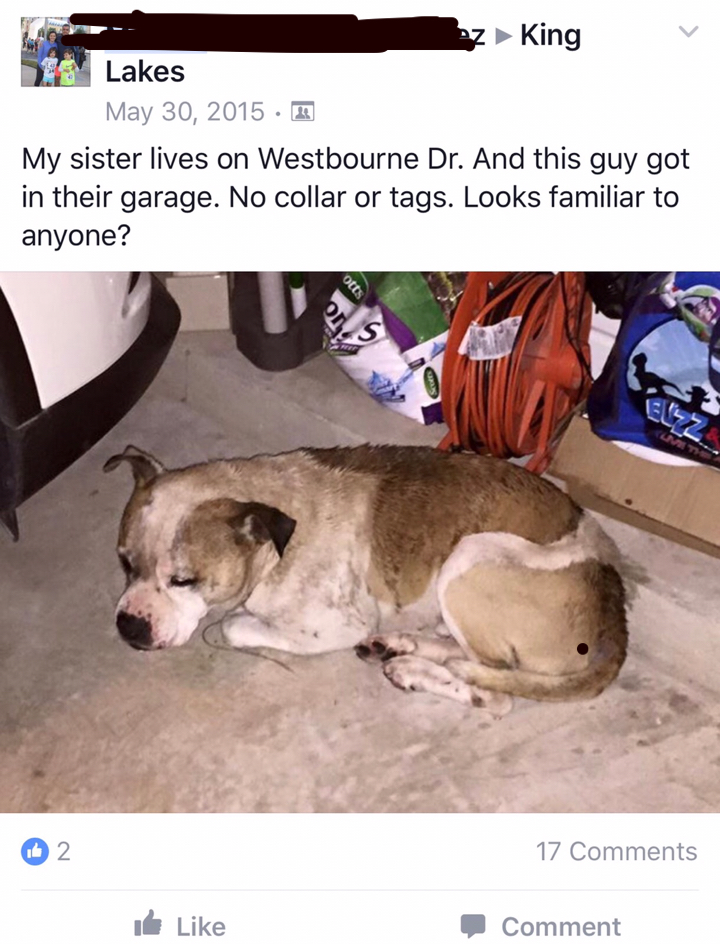Screen dimensions: 720x944
Task: See who liked the post
Action: pyautogui.click(x=47, y=851)
